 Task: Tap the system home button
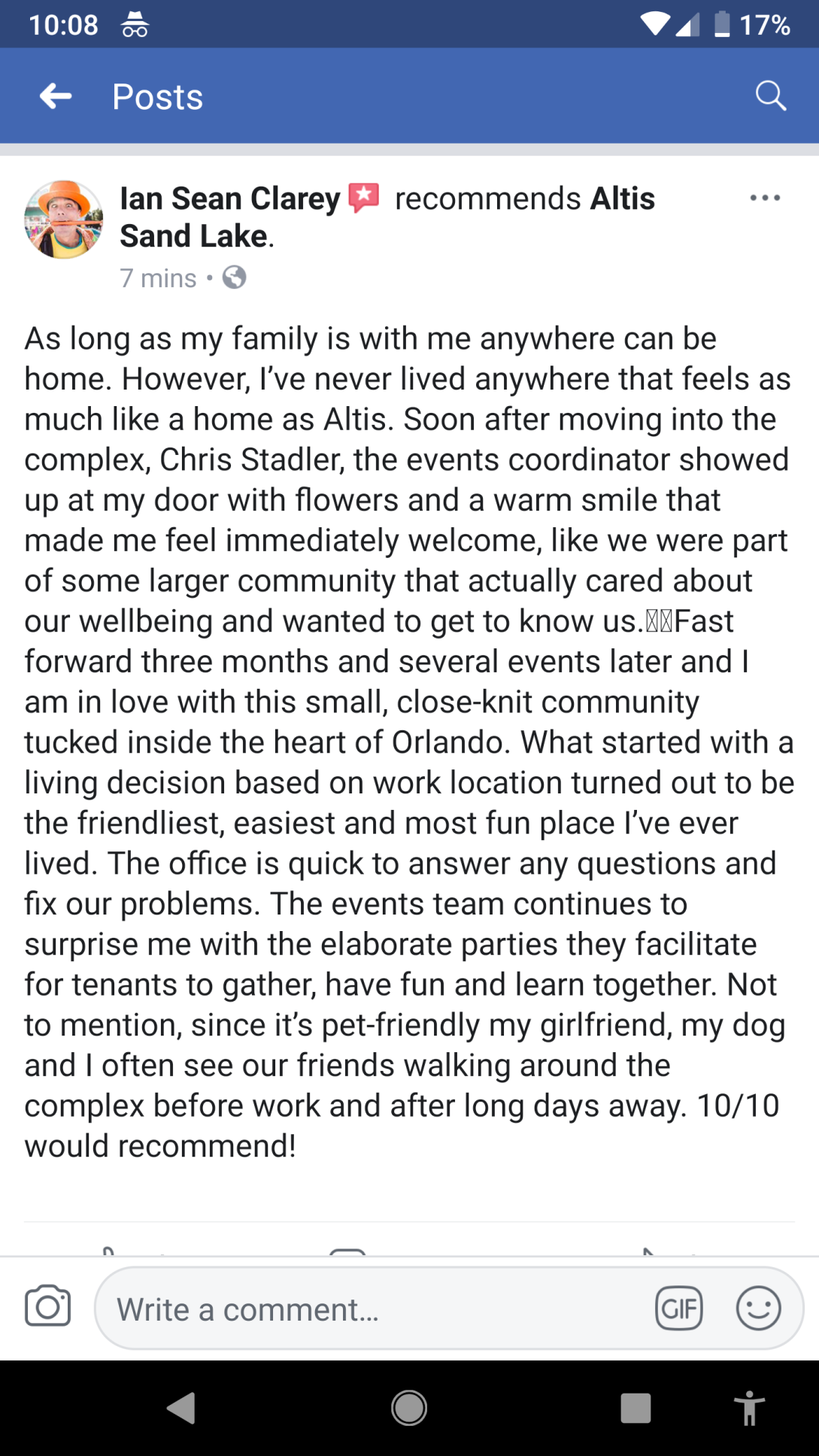(409, 1408)
